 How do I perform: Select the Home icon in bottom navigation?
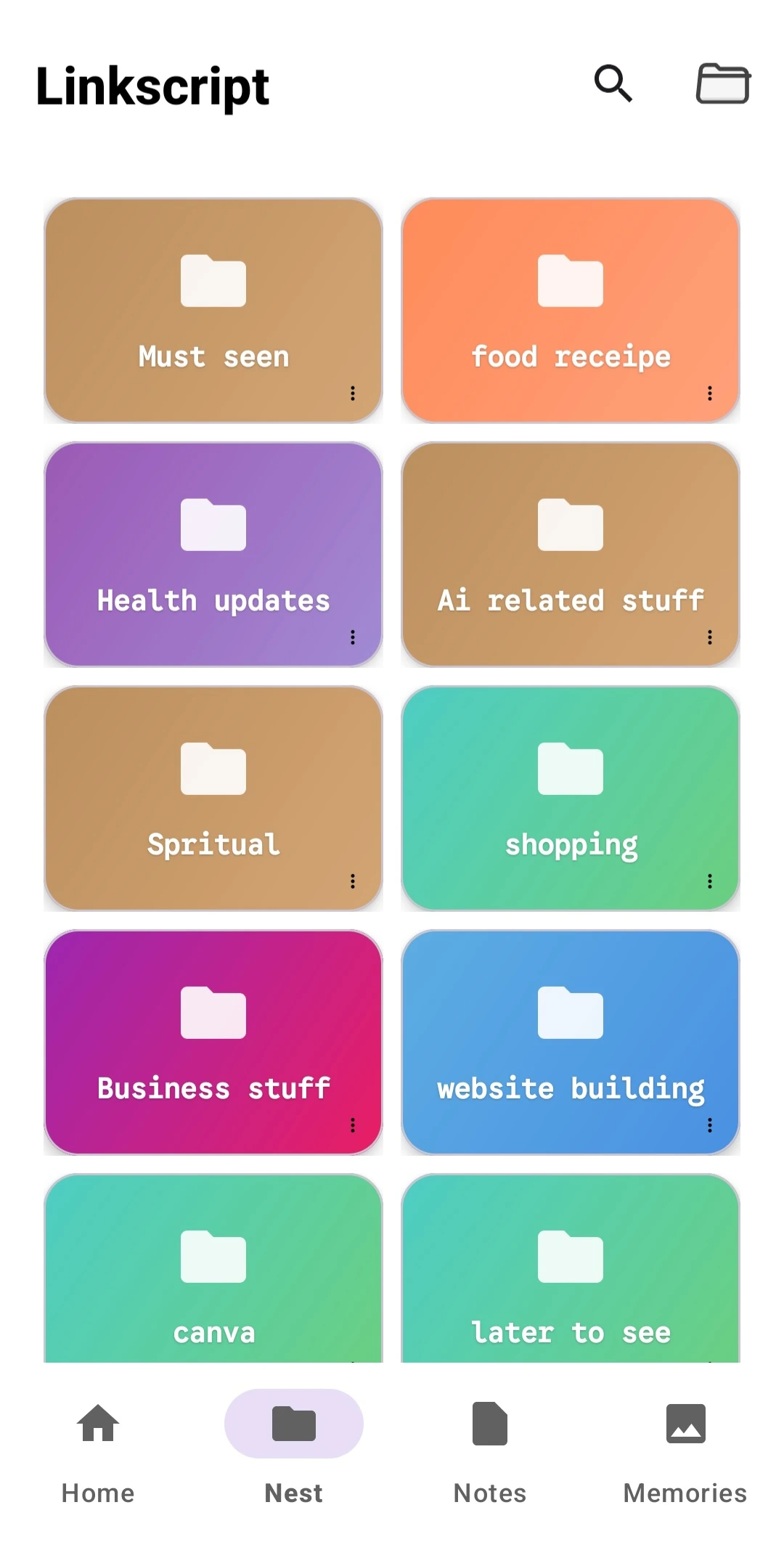point(97,1424)
